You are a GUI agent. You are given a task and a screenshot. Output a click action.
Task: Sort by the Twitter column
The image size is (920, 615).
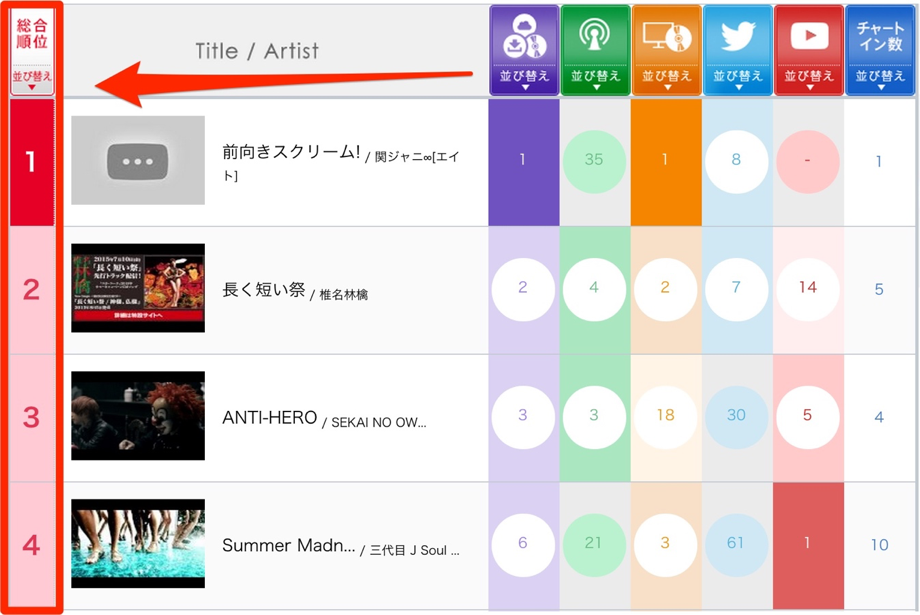pyautogui.click(x=738, y=78)
